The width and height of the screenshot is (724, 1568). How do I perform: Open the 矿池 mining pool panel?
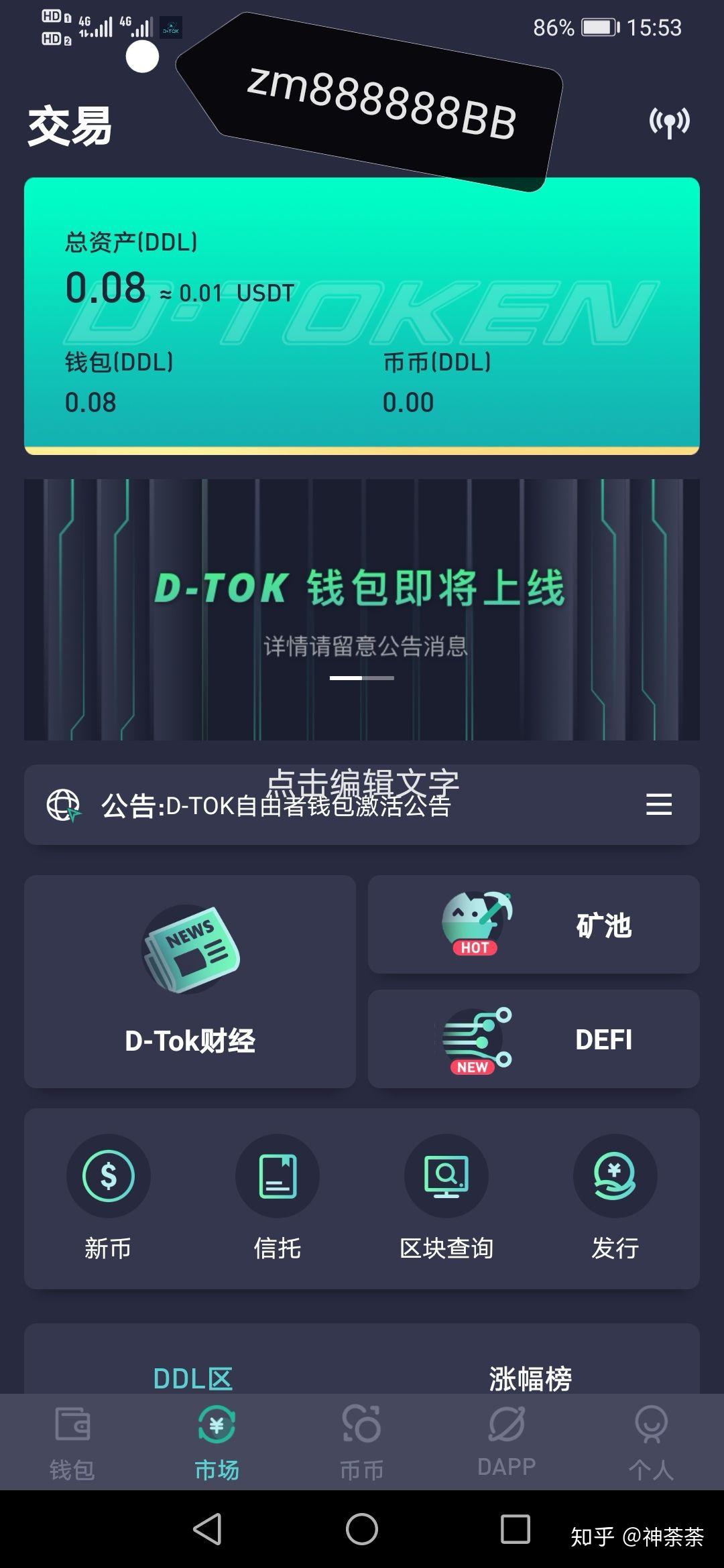532,925
